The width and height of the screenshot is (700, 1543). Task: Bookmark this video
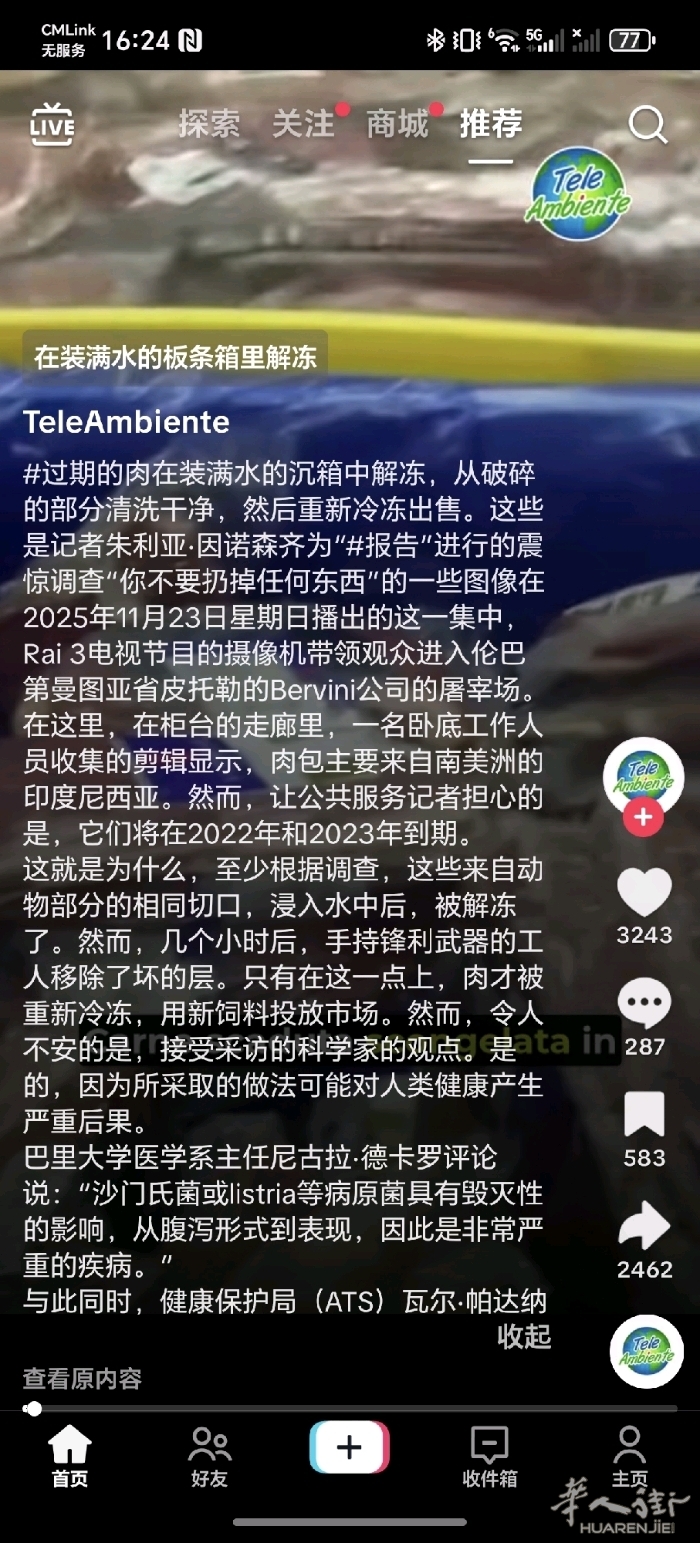point(644,1115)
